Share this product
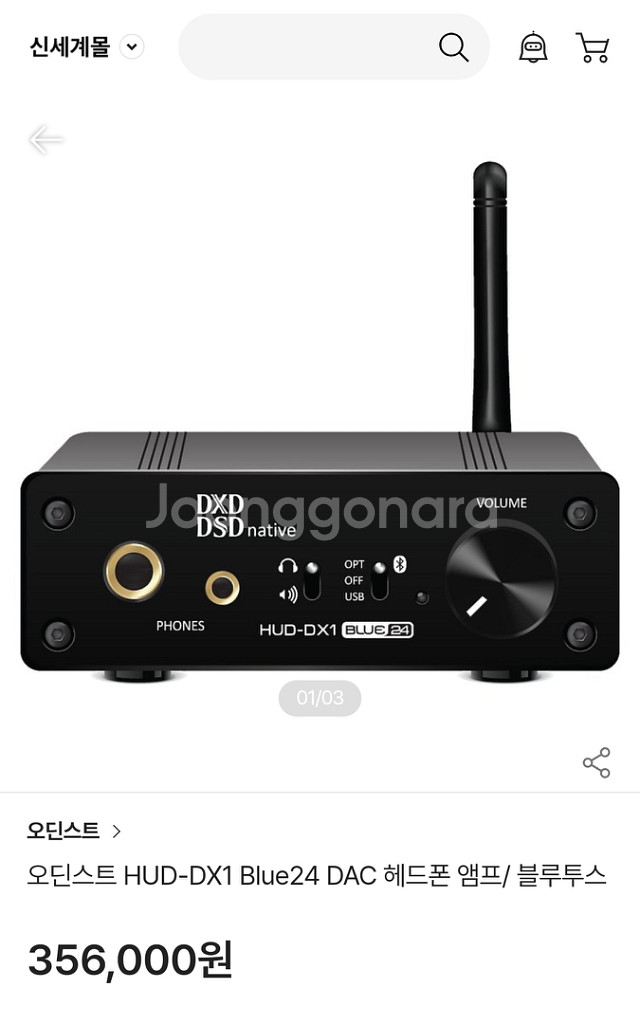Viewport: 640px width, 1024px height. click(596, 762)
